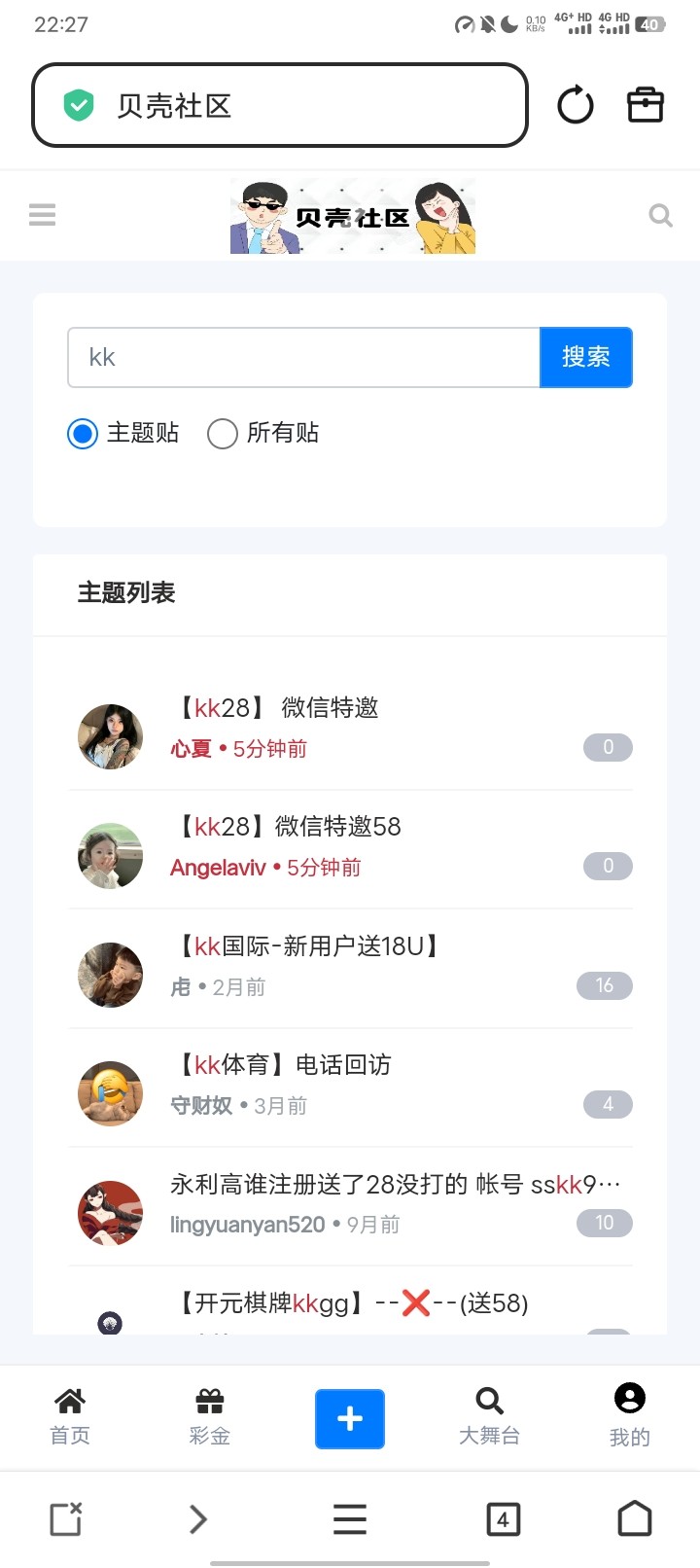This screenshot has width=700, height=1568.
Task: Open the sidebar hamburger menu
Action: point(42,214)
